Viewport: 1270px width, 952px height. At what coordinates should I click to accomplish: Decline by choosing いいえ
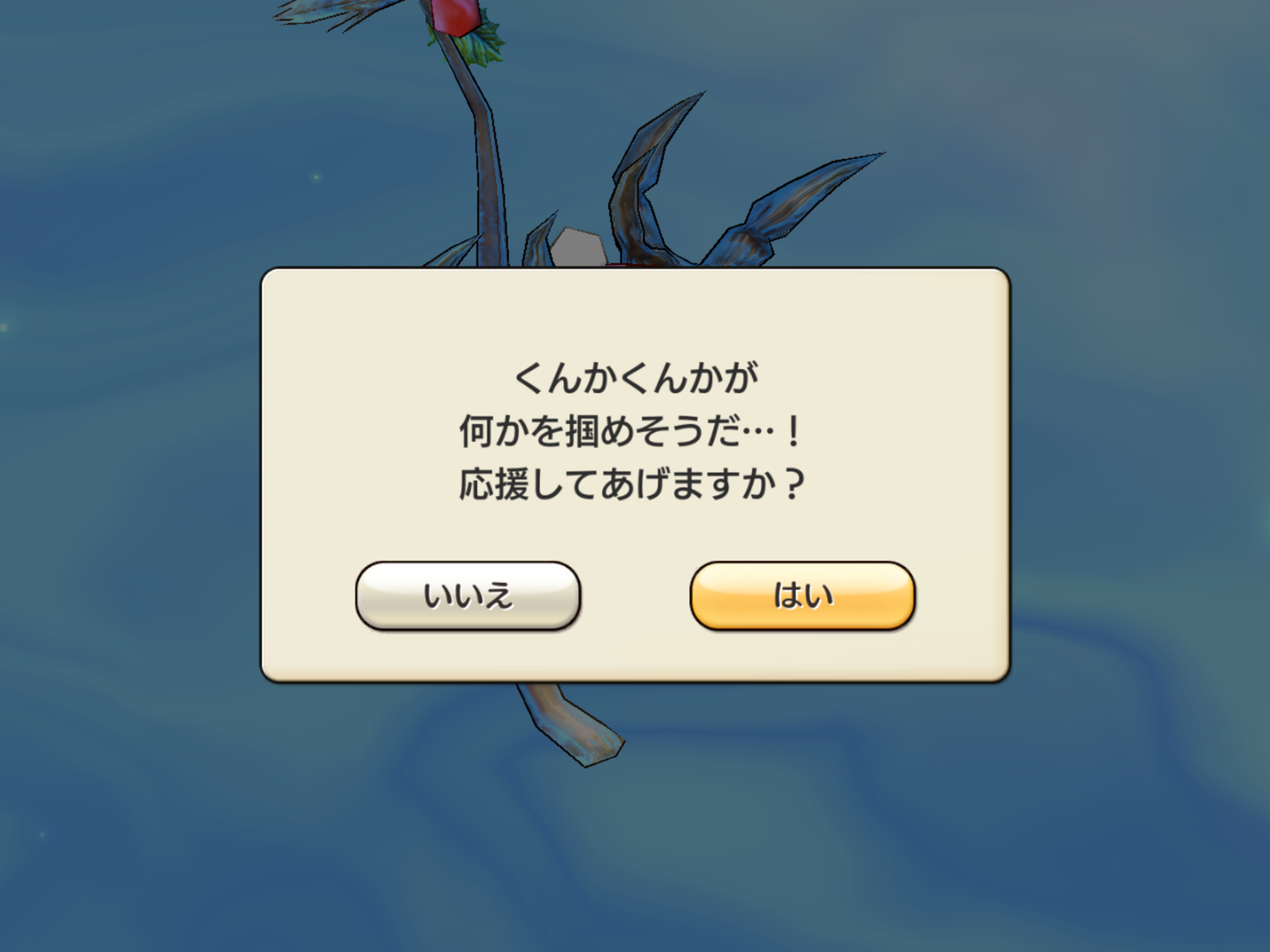pos(467,596)
